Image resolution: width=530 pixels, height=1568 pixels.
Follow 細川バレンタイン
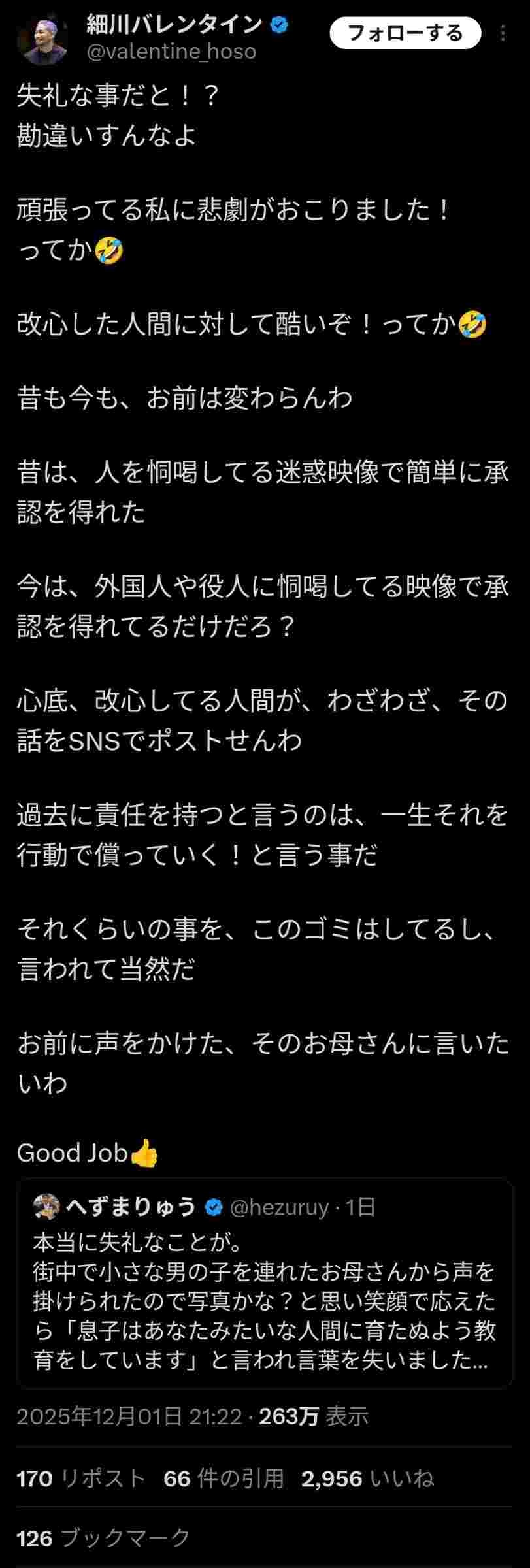(405, 33)
